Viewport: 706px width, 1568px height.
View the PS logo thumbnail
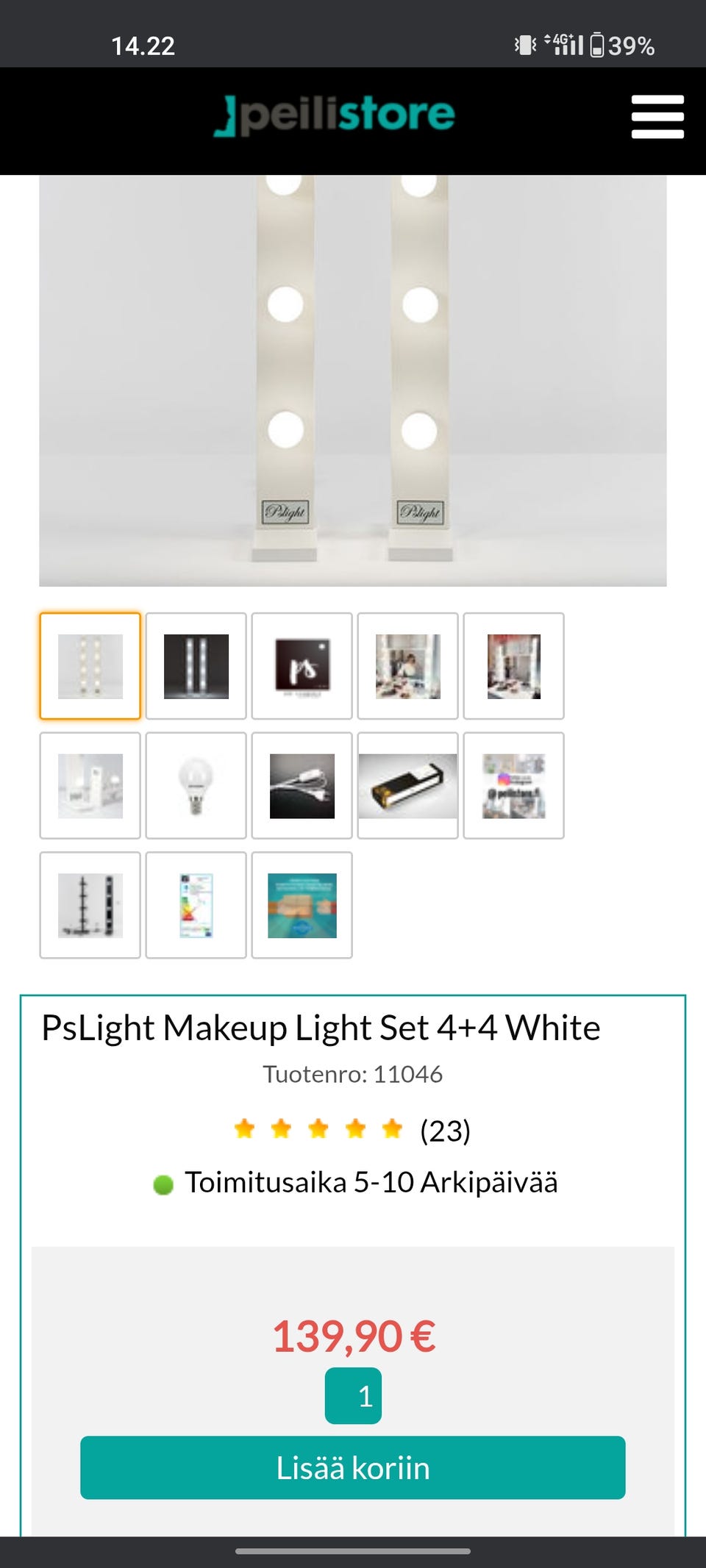point(302,666)
